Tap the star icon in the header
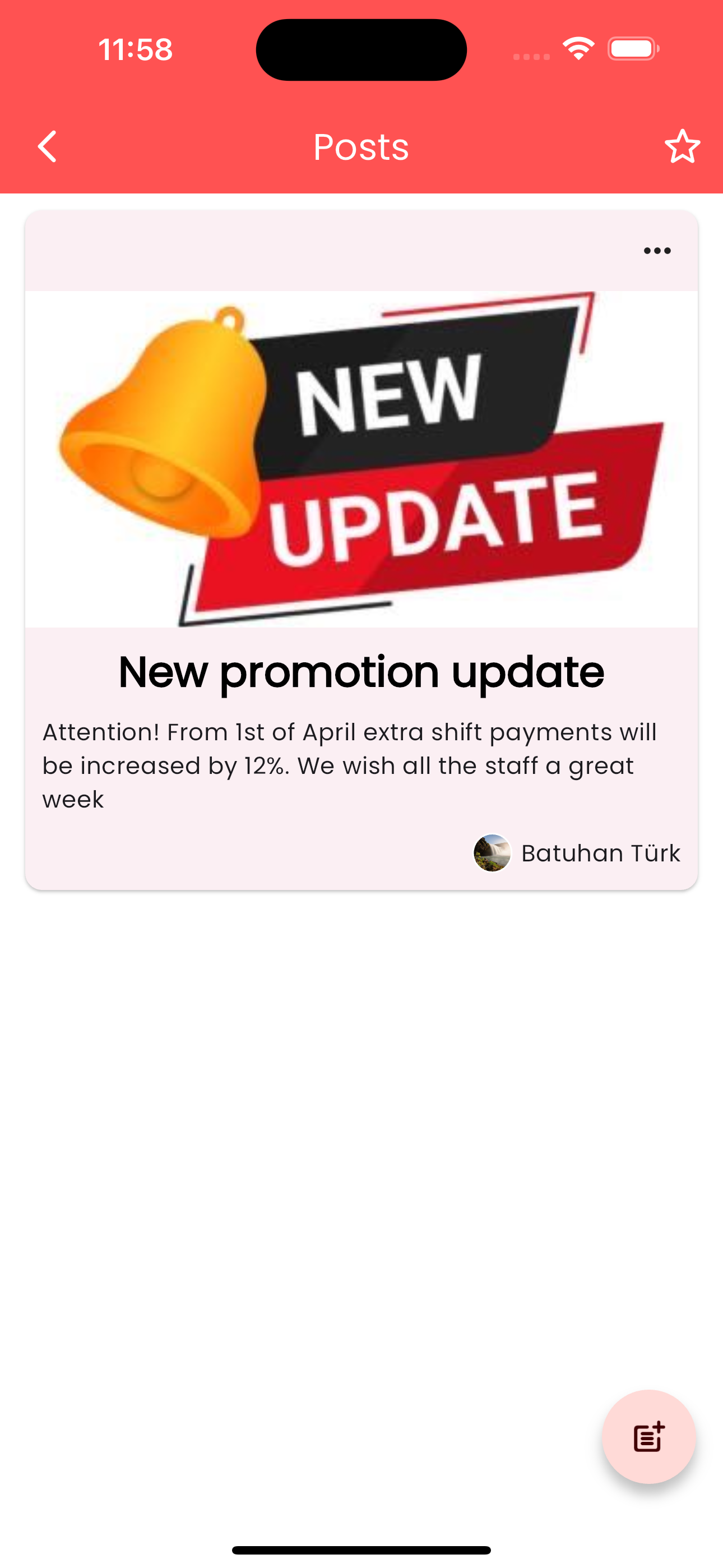 tap(682, 147)
